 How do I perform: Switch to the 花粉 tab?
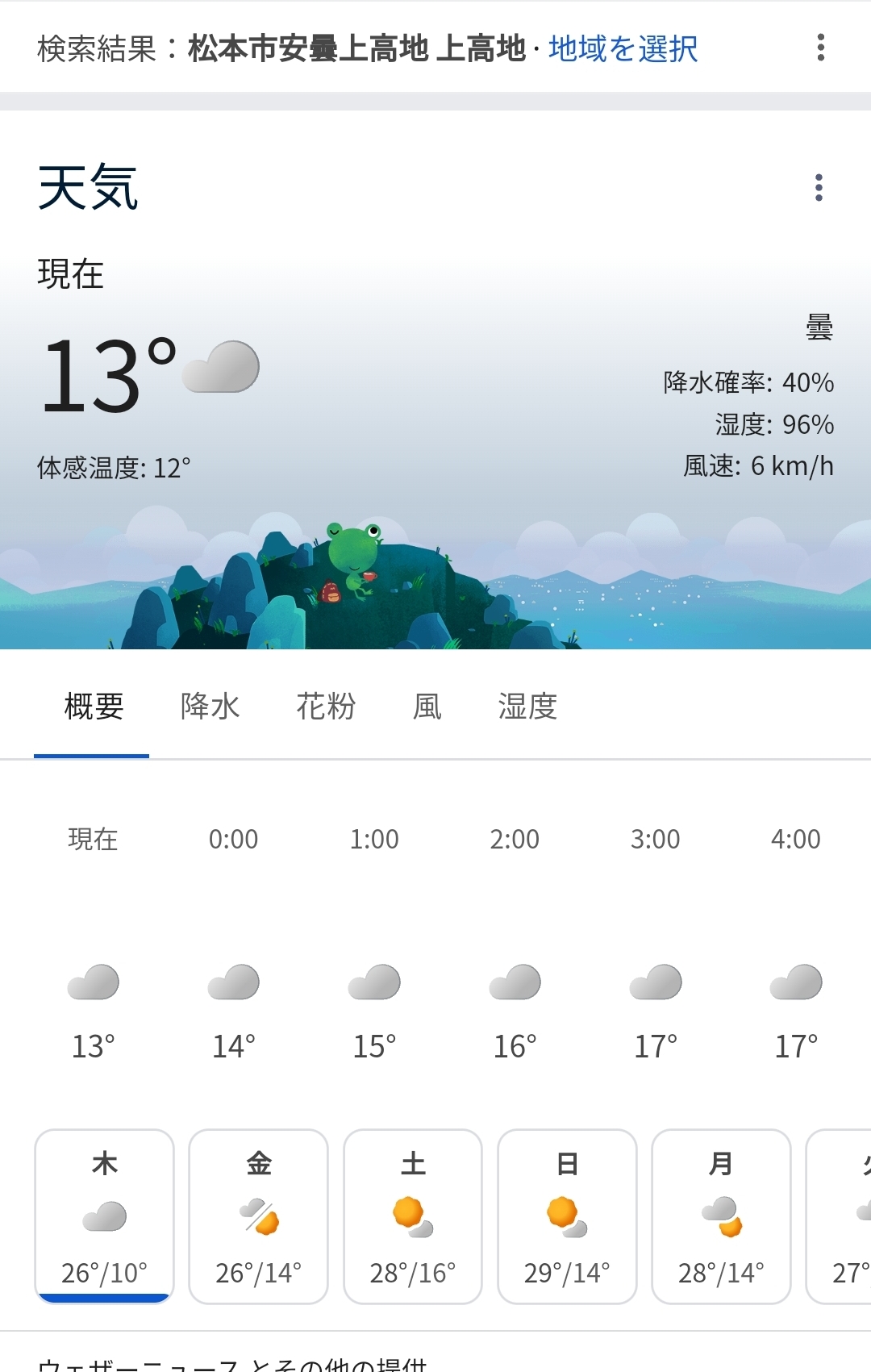326,707
